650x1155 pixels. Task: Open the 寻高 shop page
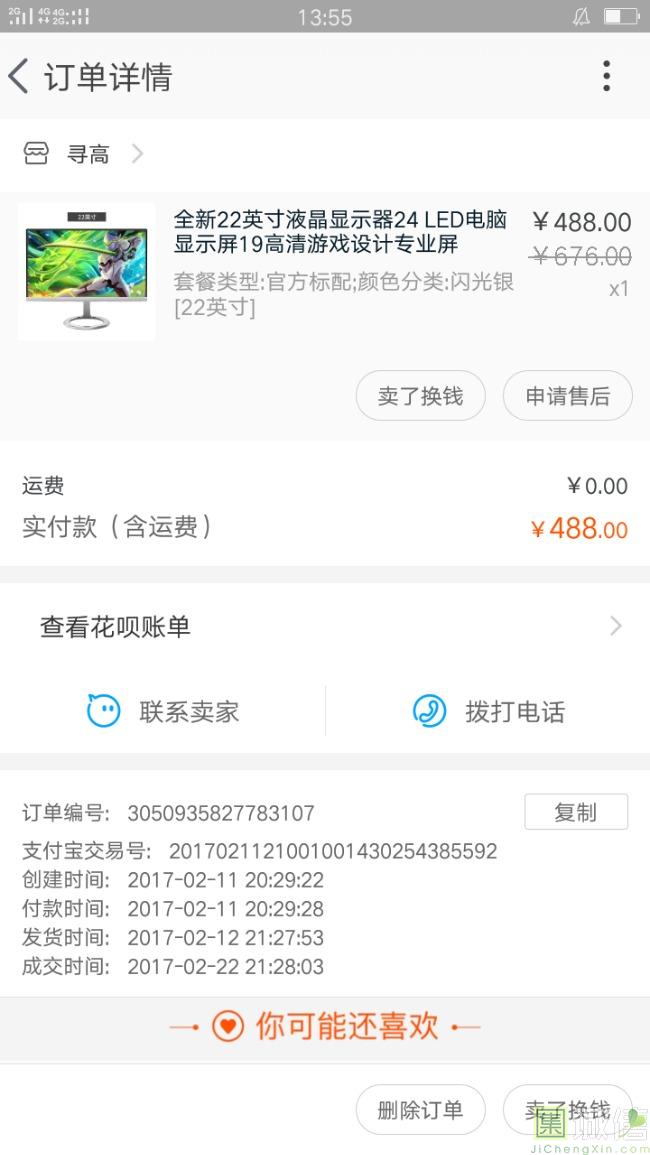point(85,154)
